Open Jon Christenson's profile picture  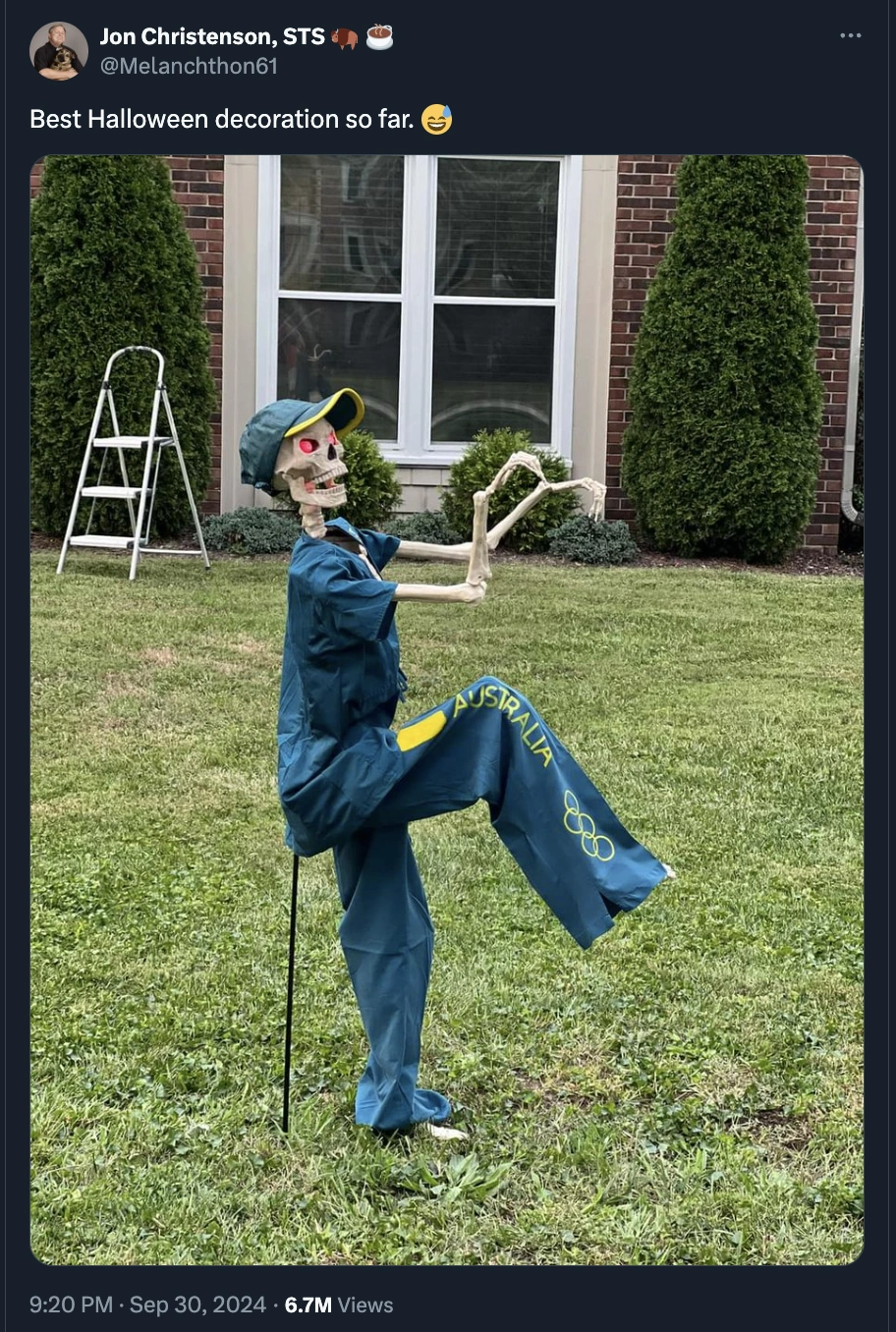[x=58, y=51]
